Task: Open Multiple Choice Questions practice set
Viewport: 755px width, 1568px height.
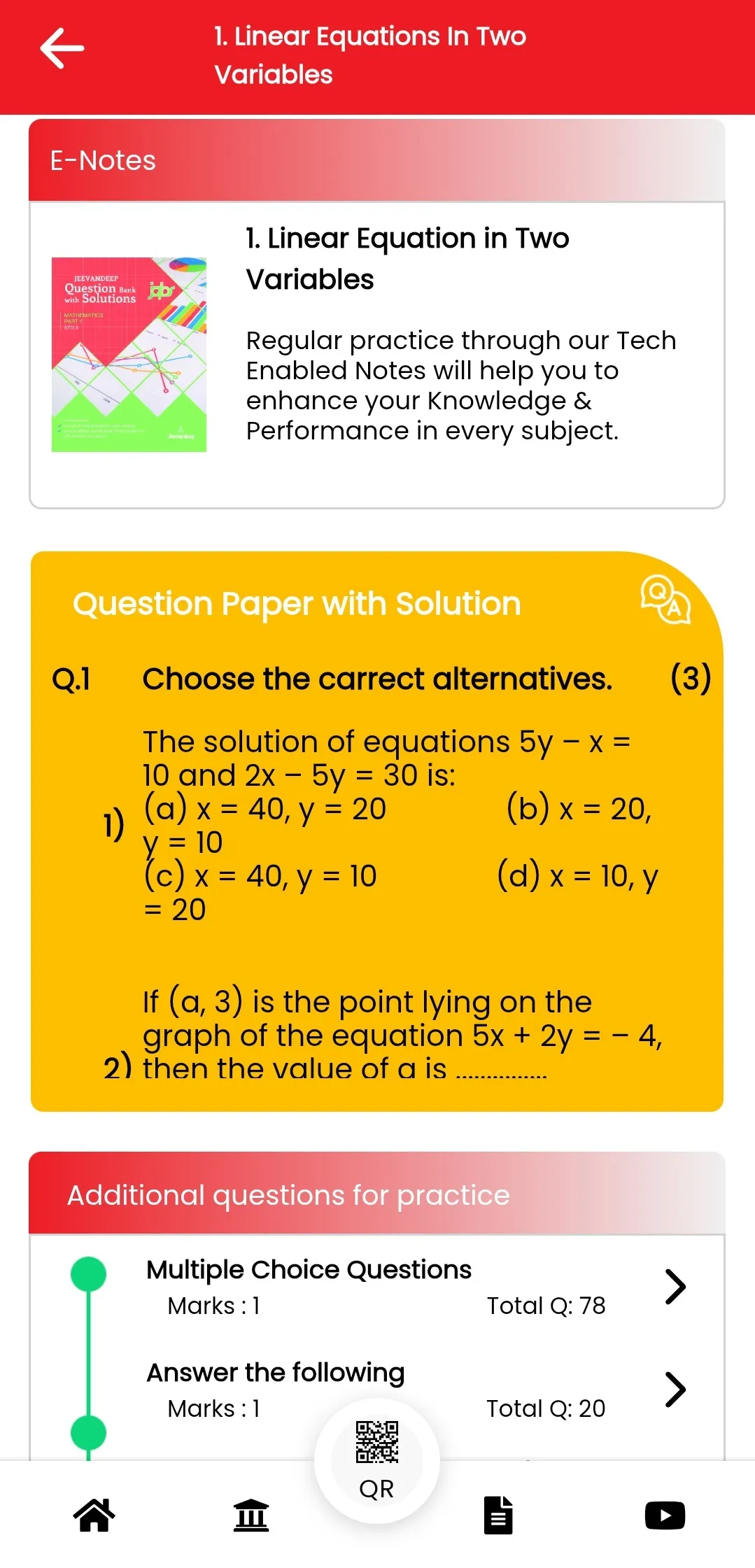Action: [x=378, y=1286]
